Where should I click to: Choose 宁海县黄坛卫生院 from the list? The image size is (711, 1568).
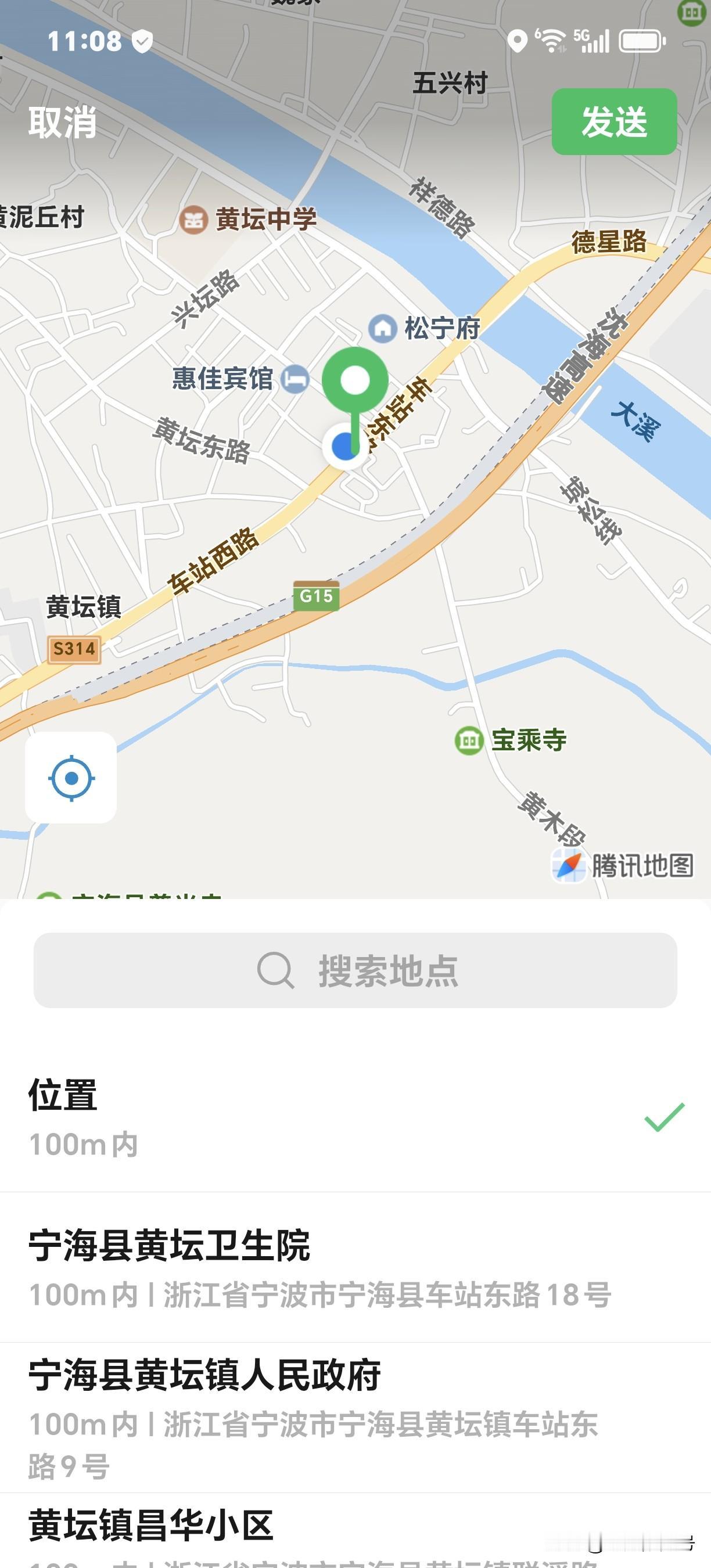tap(355, 1267)
